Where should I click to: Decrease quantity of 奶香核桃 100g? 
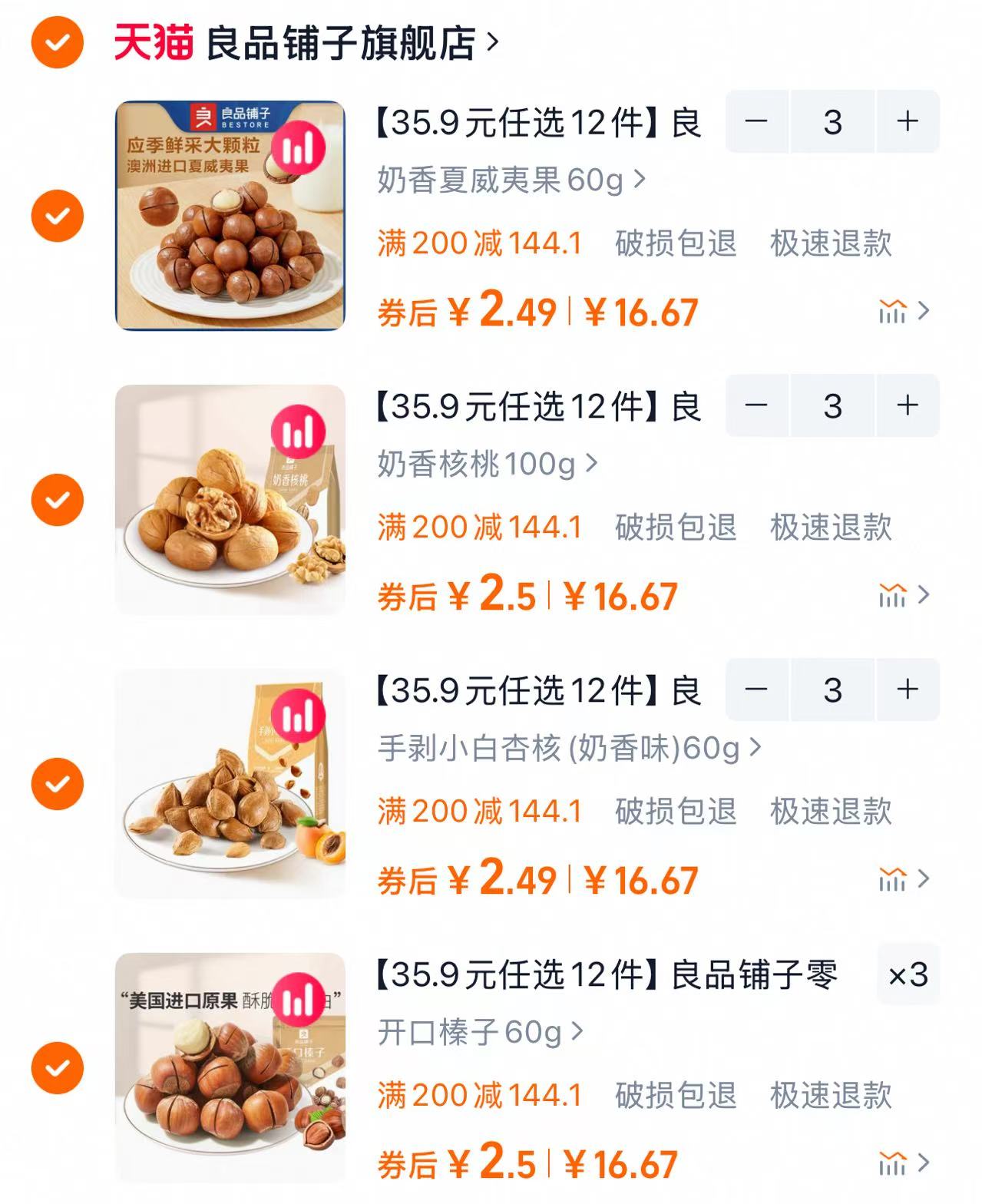(x=756, y=405)
